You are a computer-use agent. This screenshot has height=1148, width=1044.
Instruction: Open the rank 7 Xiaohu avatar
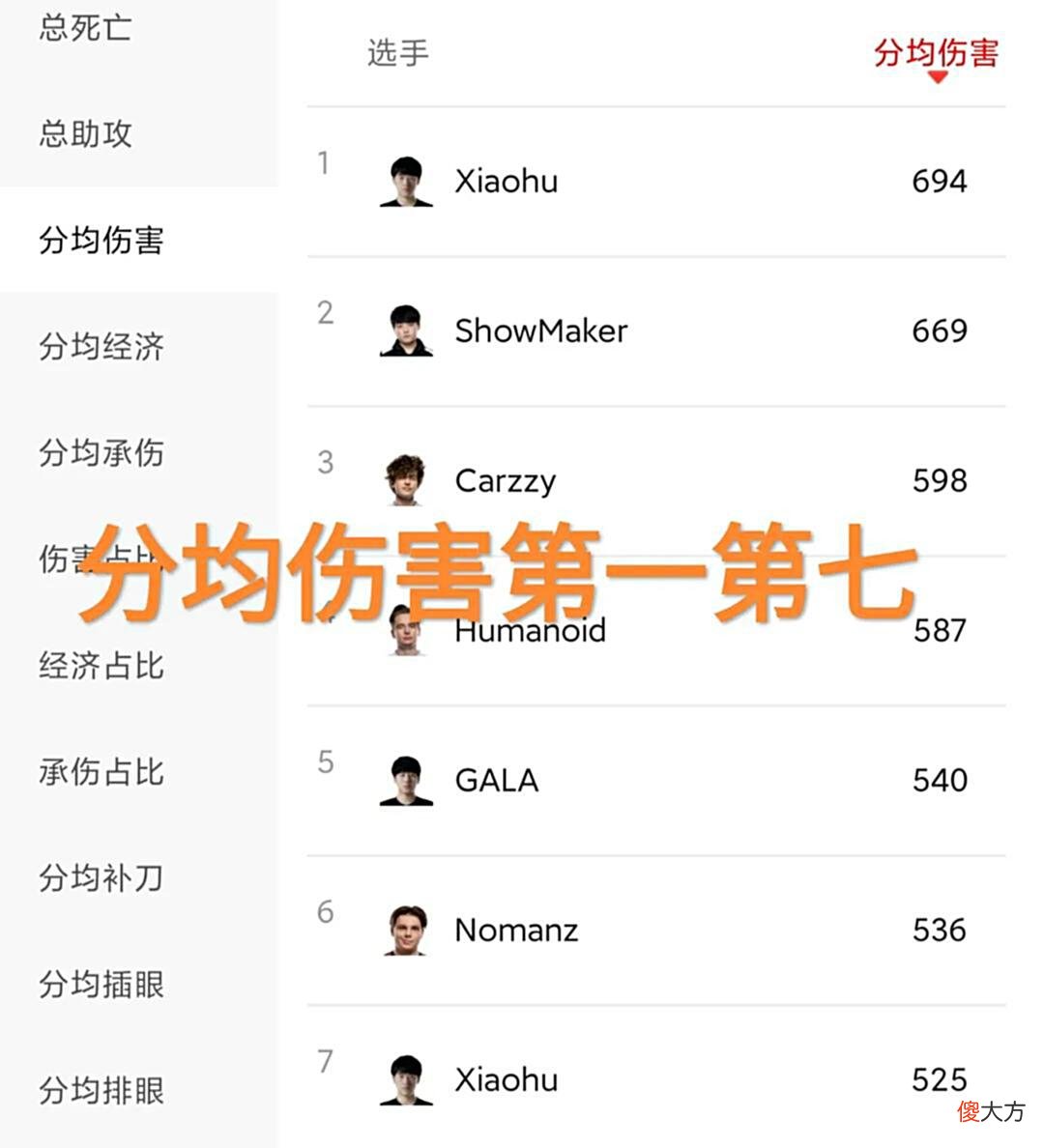[404, 1079]
